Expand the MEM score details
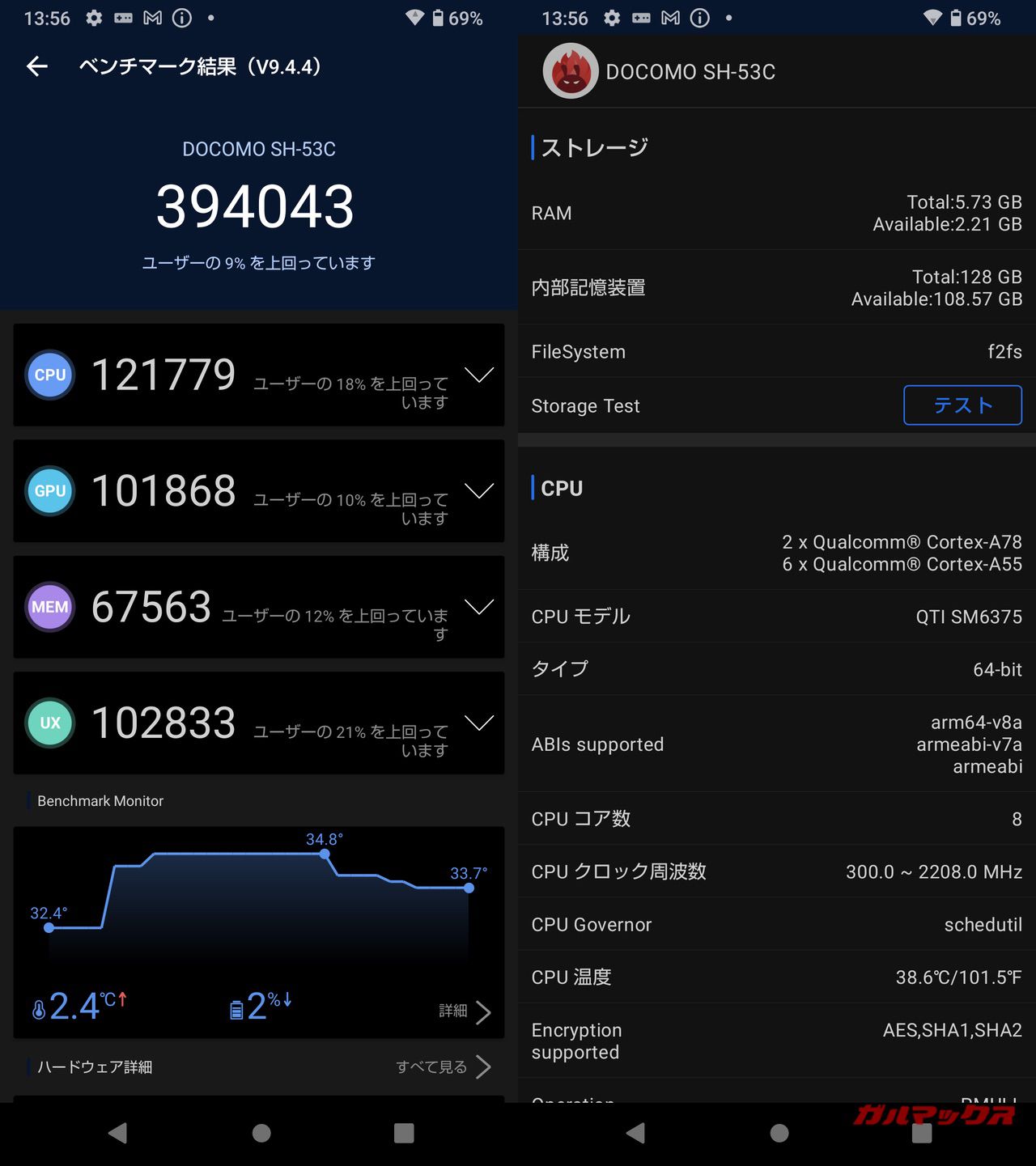This screenshot has width=1036, height=1166. click(479, 607)
